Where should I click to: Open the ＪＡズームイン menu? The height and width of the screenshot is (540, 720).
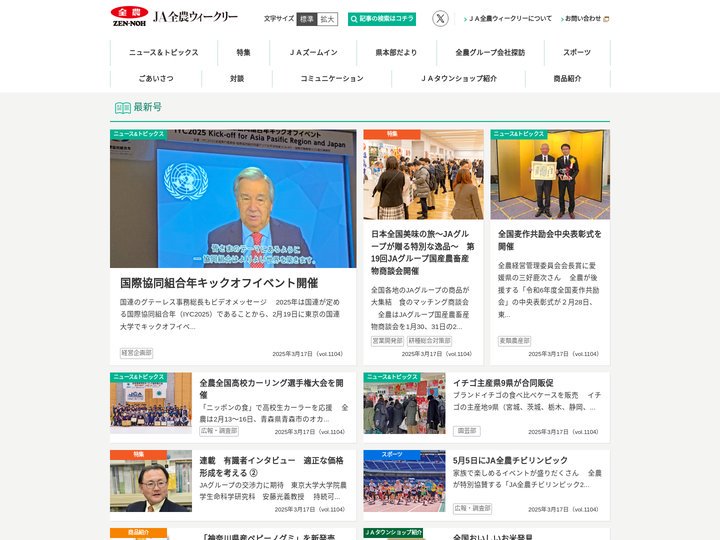[313, 52]
